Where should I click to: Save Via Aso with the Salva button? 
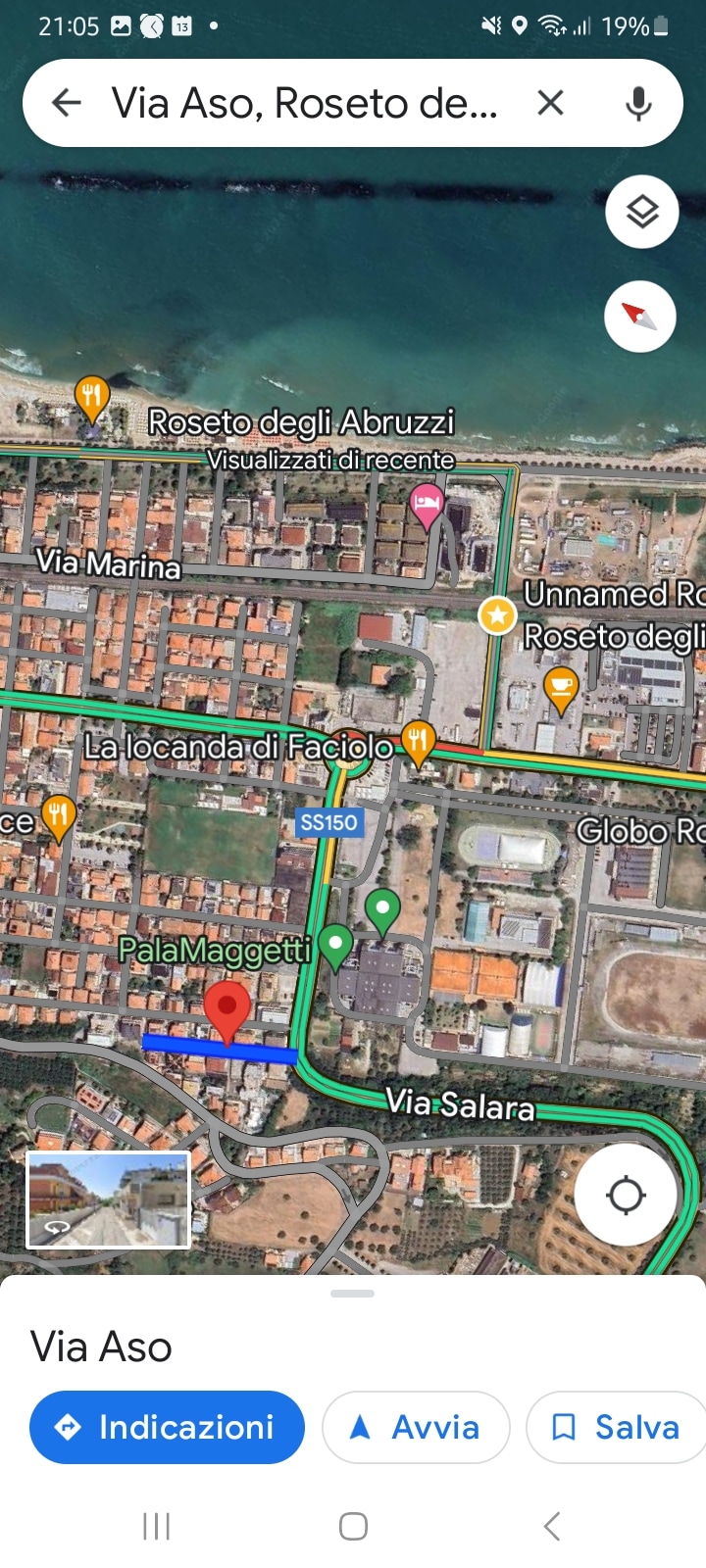pos(618,1427)
